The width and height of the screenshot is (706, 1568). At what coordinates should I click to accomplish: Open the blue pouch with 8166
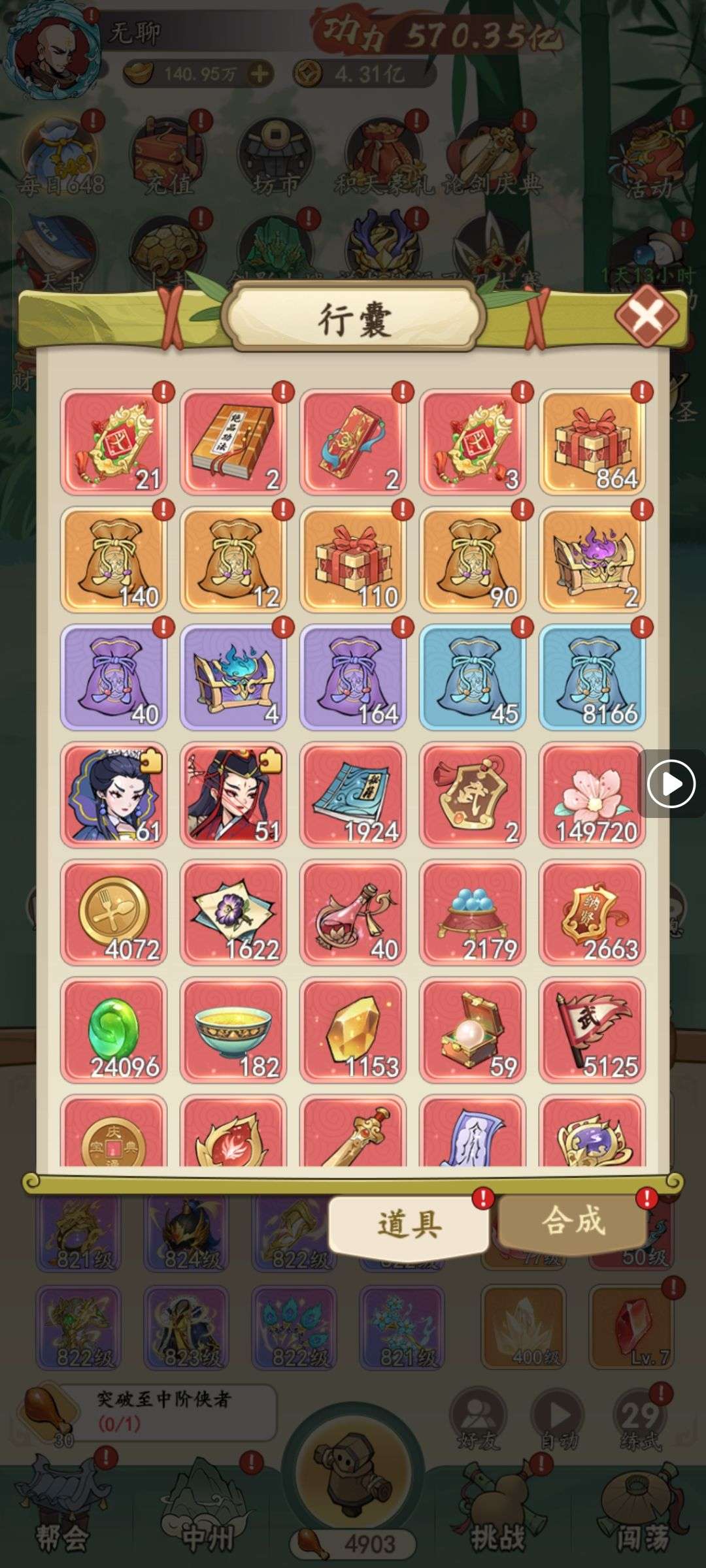tap(592, 678)
